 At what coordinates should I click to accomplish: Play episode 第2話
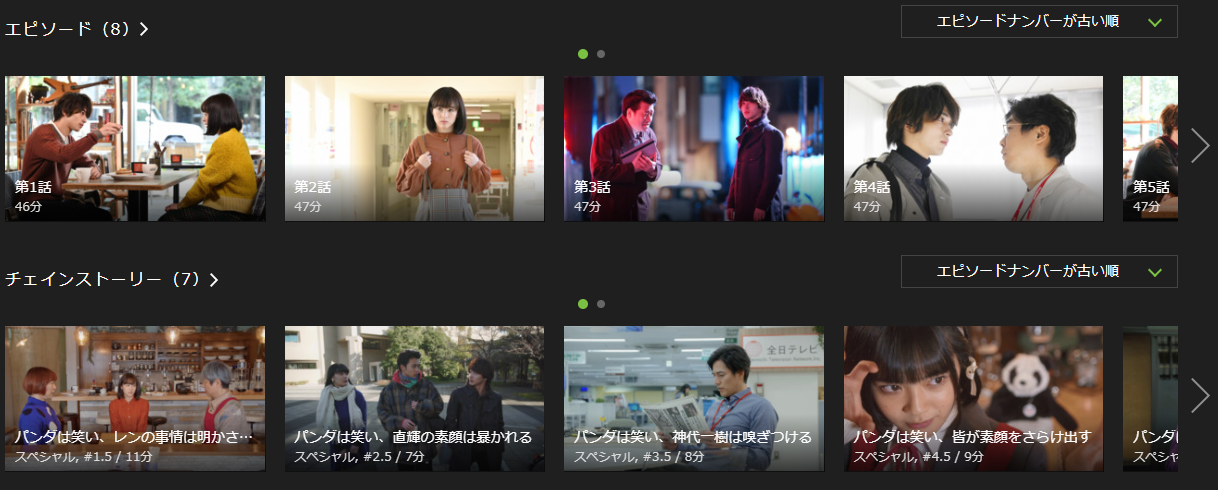point(414,148)
